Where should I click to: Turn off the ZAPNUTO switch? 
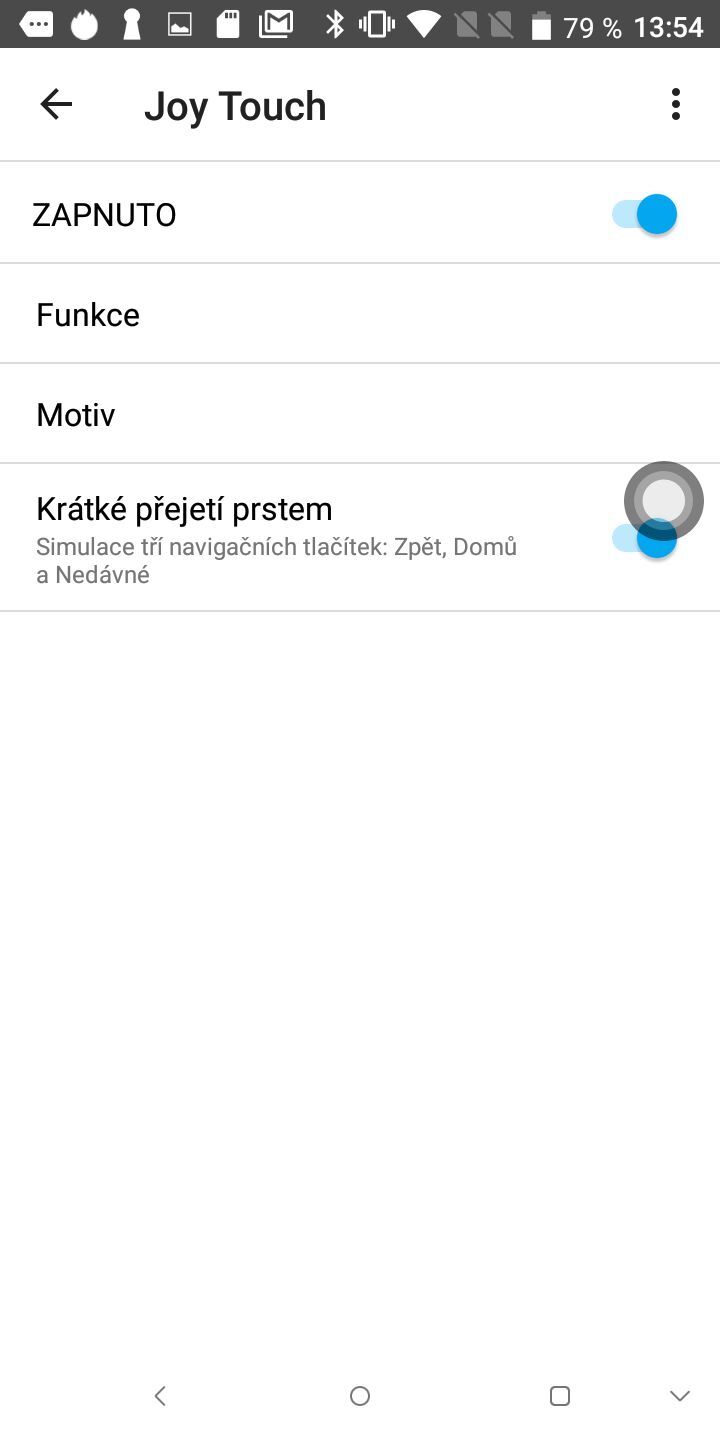(645, 213)
